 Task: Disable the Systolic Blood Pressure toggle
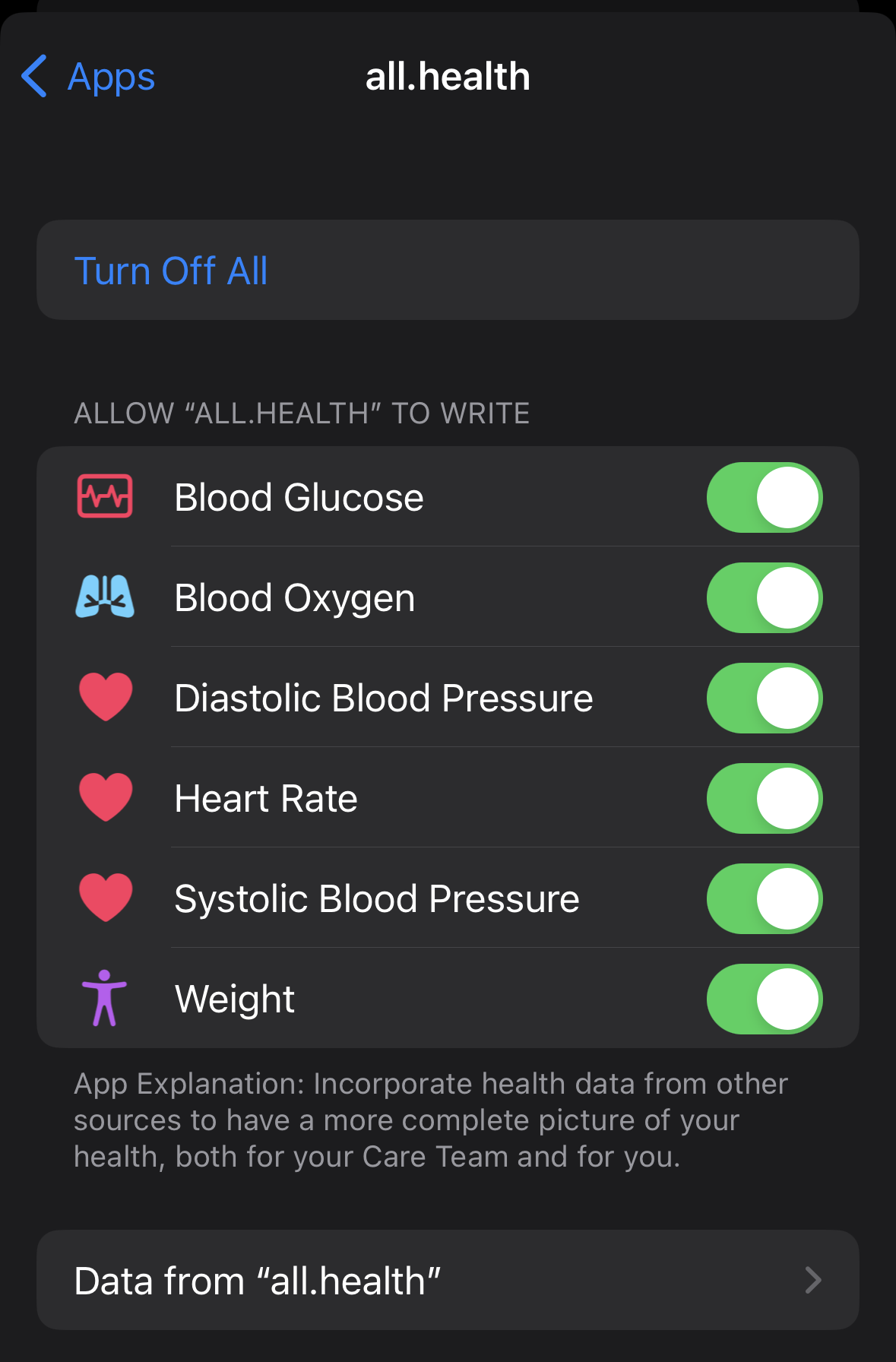click(x=765, y=898)
